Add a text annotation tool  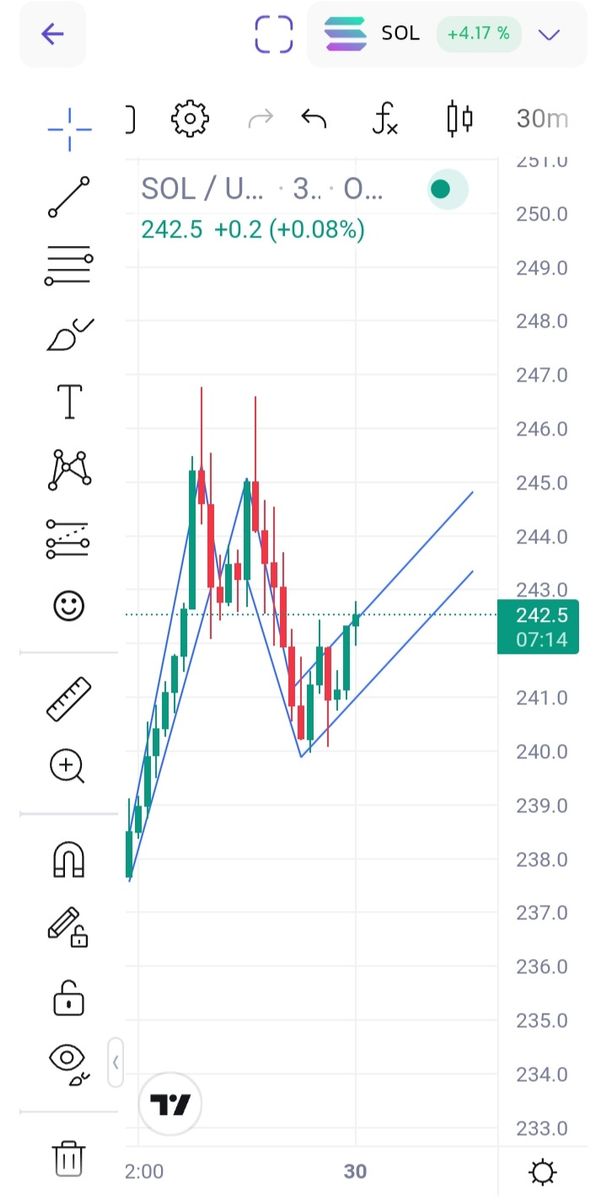pos(69,401)
